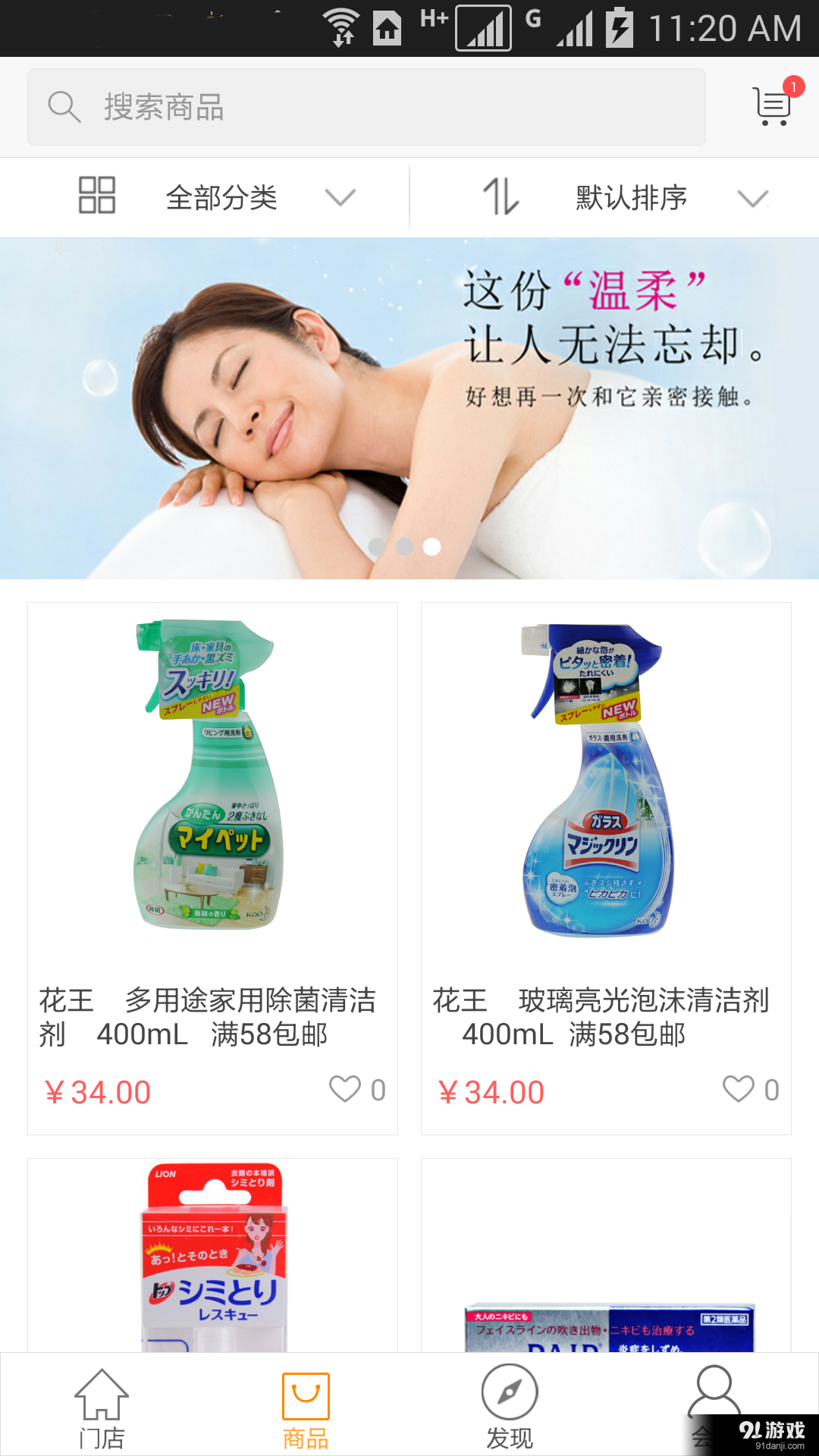This screenshot has height=1456, width=819.
Task: Click the sort arrows icon
Action: point(501,196)
